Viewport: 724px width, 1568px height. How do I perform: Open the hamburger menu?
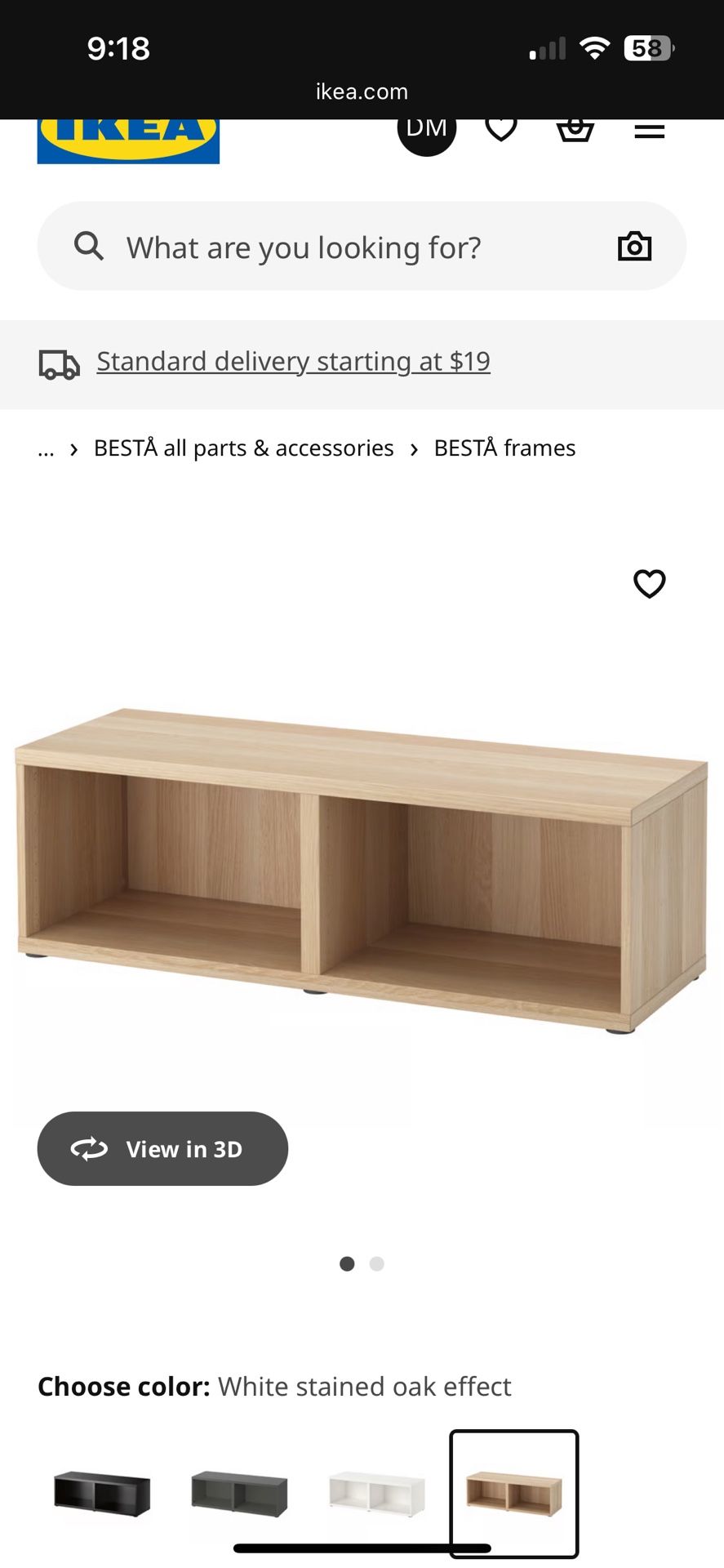pyautogui.click(x=649, y=131)
